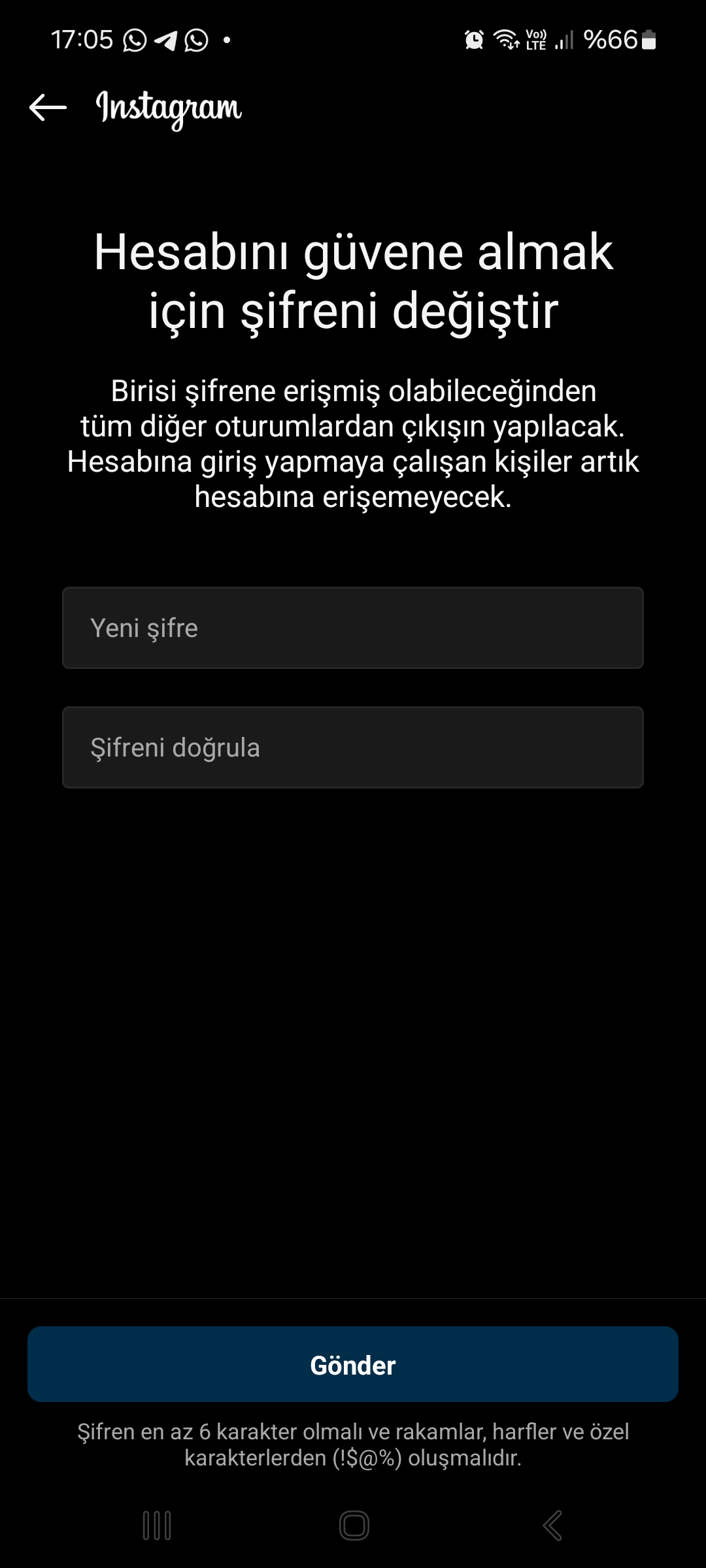Tap the Gönder button
This screenshot has height=1568, width=706.
point(353,1365)
